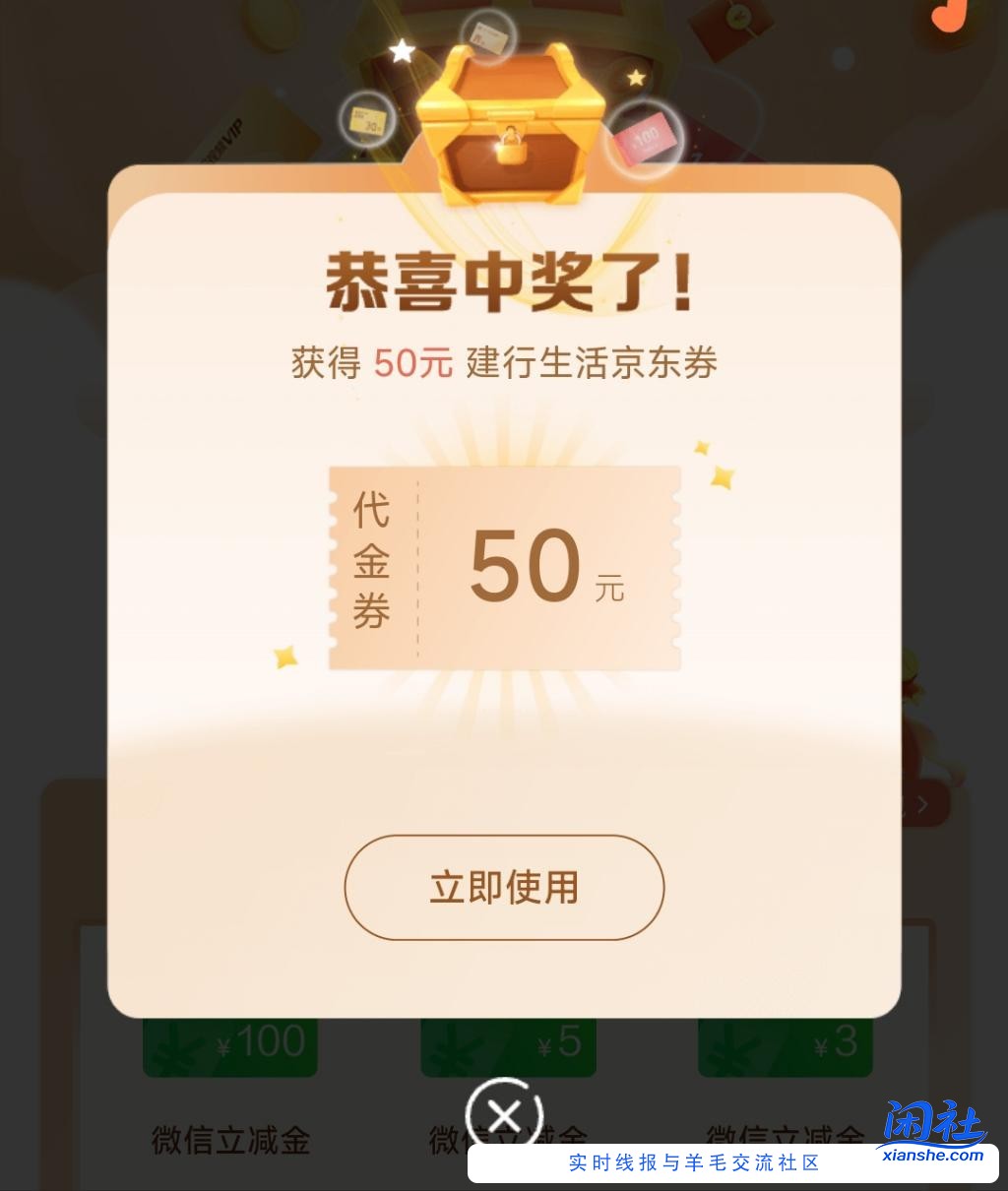Tap the 恭喜中奖了 heading
The image size is (1008, 1191).
(x=505, y=281)
